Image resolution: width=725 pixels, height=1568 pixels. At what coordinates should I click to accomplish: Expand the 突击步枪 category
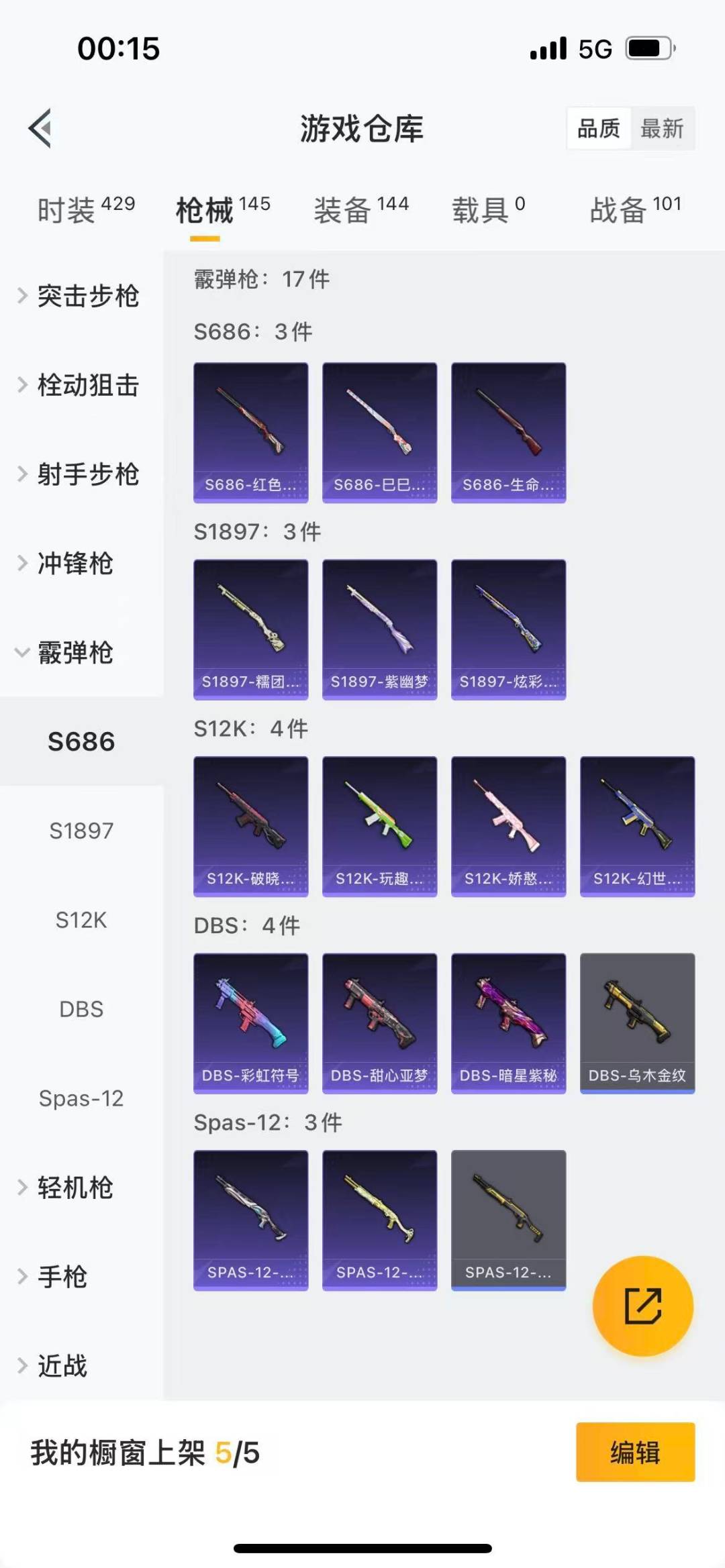tap(81, 296)
